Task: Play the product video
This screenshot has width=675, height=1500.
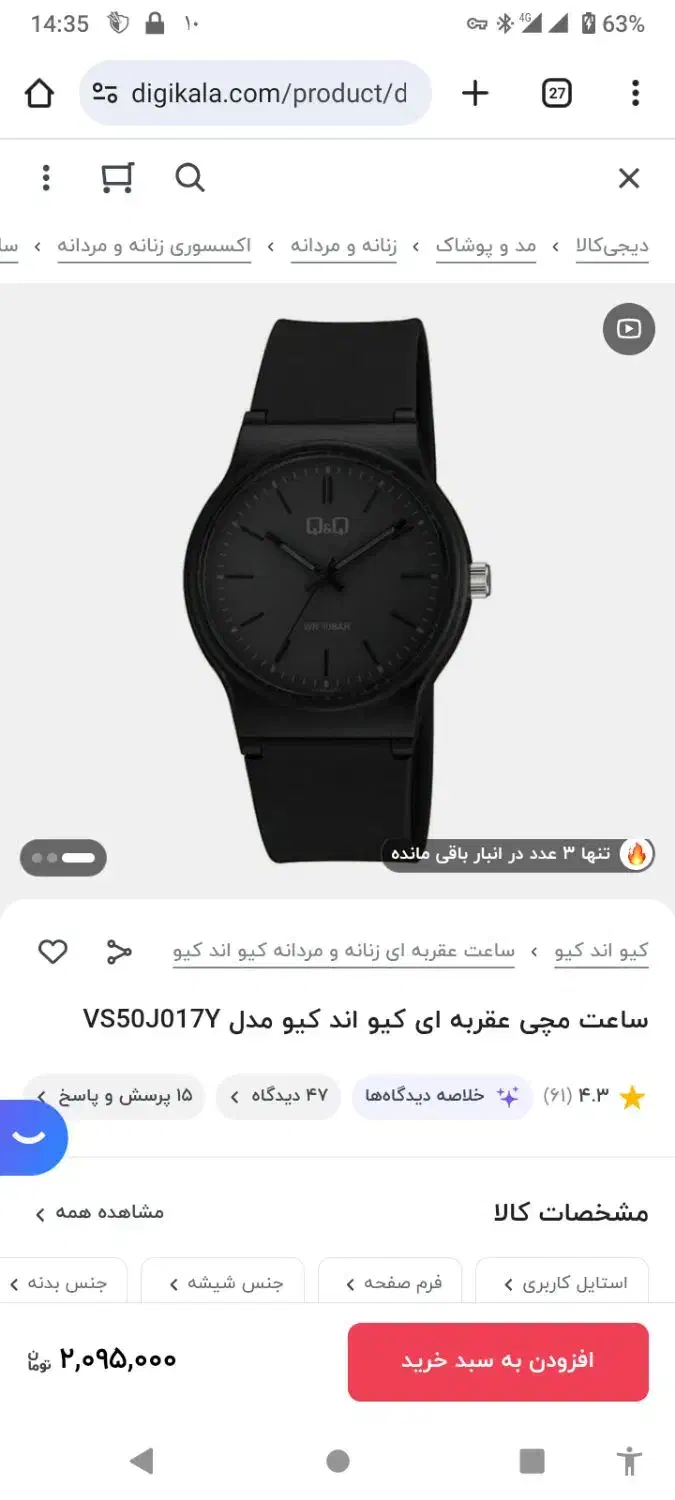Action: pyautogui.click(x=628, y=329)
